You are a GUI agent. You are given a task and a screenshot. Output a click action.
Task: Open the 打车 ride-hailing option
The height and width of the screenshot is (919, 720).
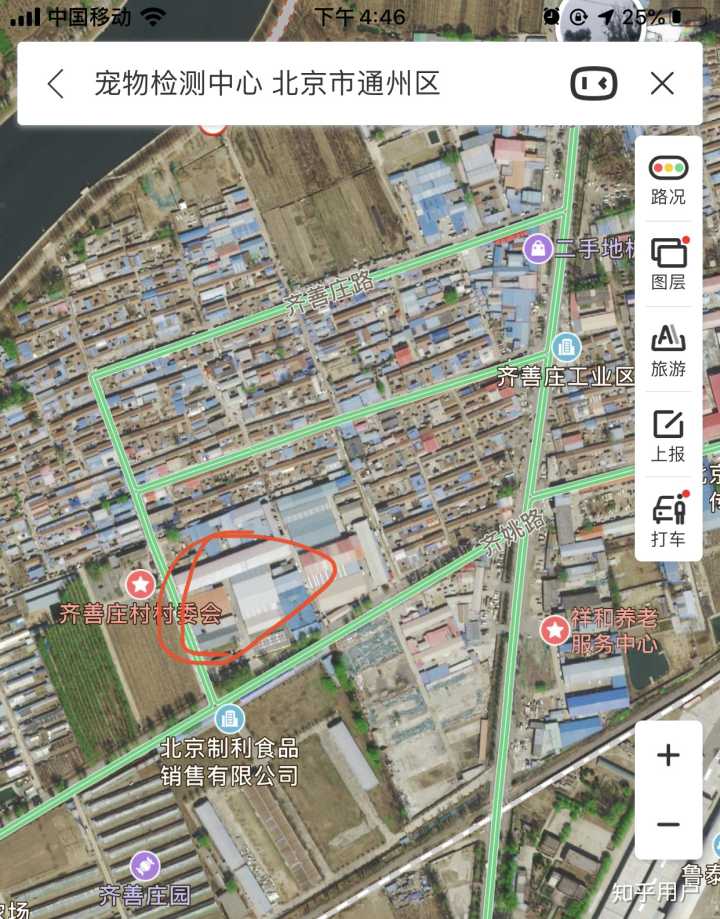pos(668,522)
